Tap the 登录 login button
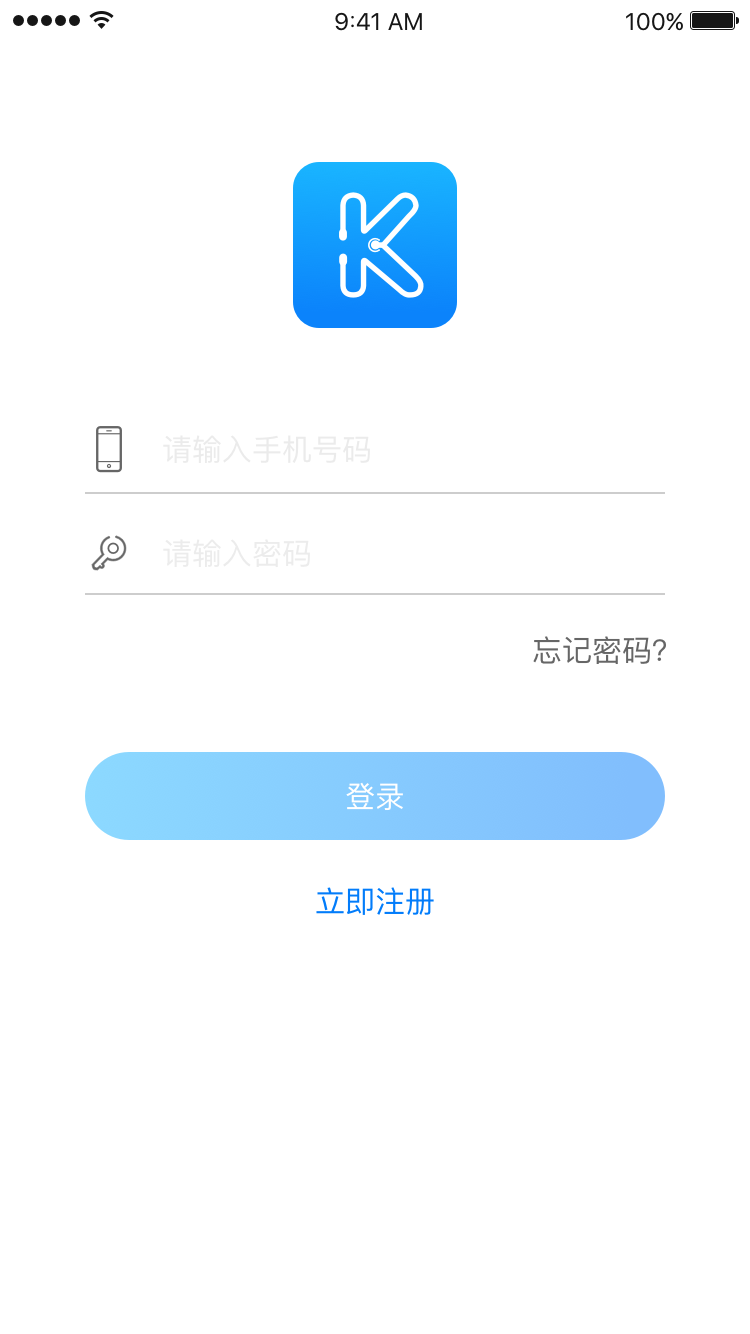Image resolution: width=750 pixels, height=1334 pixels. coord(375,796)
